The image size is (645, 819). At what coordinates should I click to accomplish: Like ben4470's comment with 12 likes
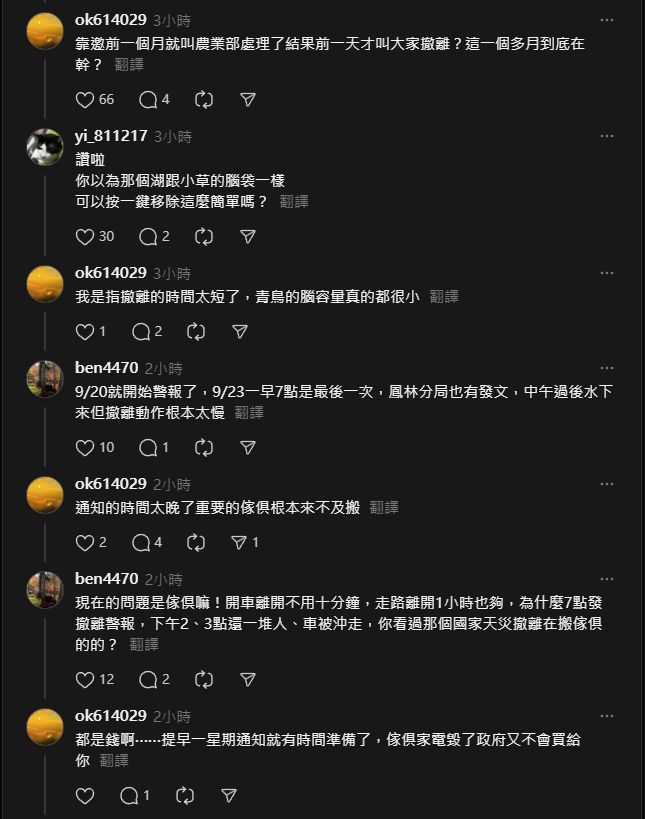point(85,680)
